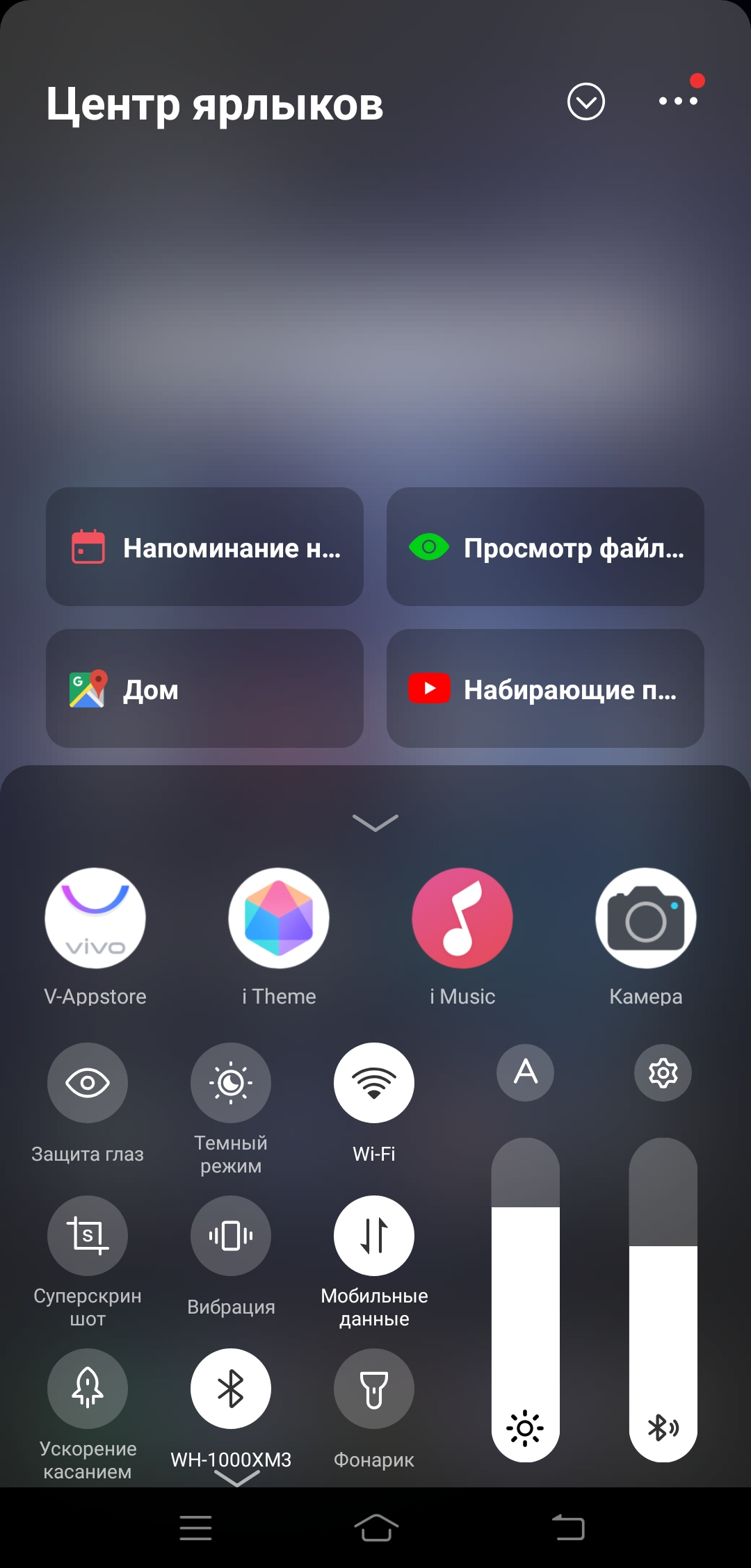Toggle Bluetooth WH-1000XM3 connection
The height and width of the screenshot is (1568, 751).
tap(231, 1389)
